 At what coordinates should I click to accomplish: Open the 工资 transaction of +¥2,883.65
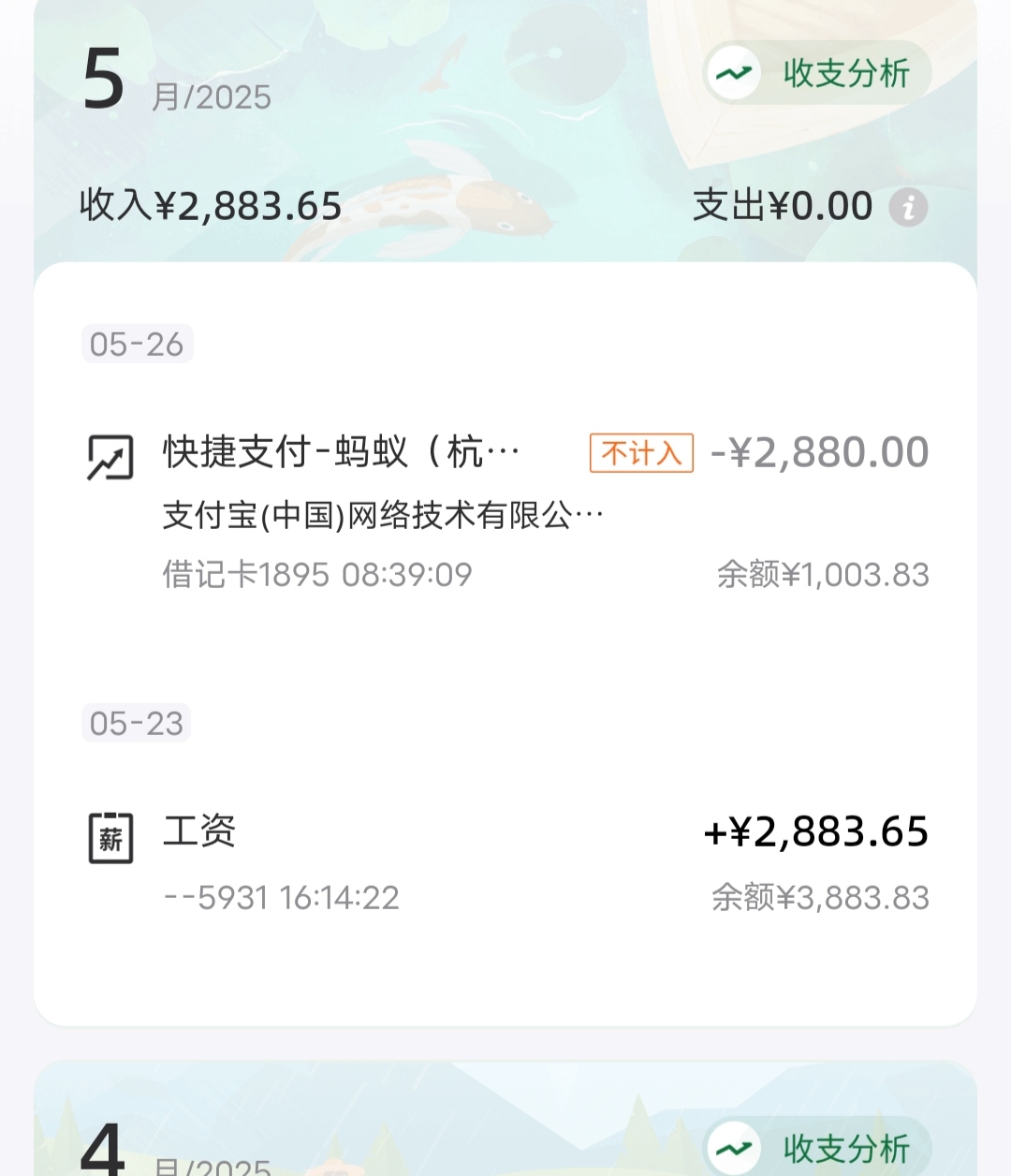(x=505, y=861)
